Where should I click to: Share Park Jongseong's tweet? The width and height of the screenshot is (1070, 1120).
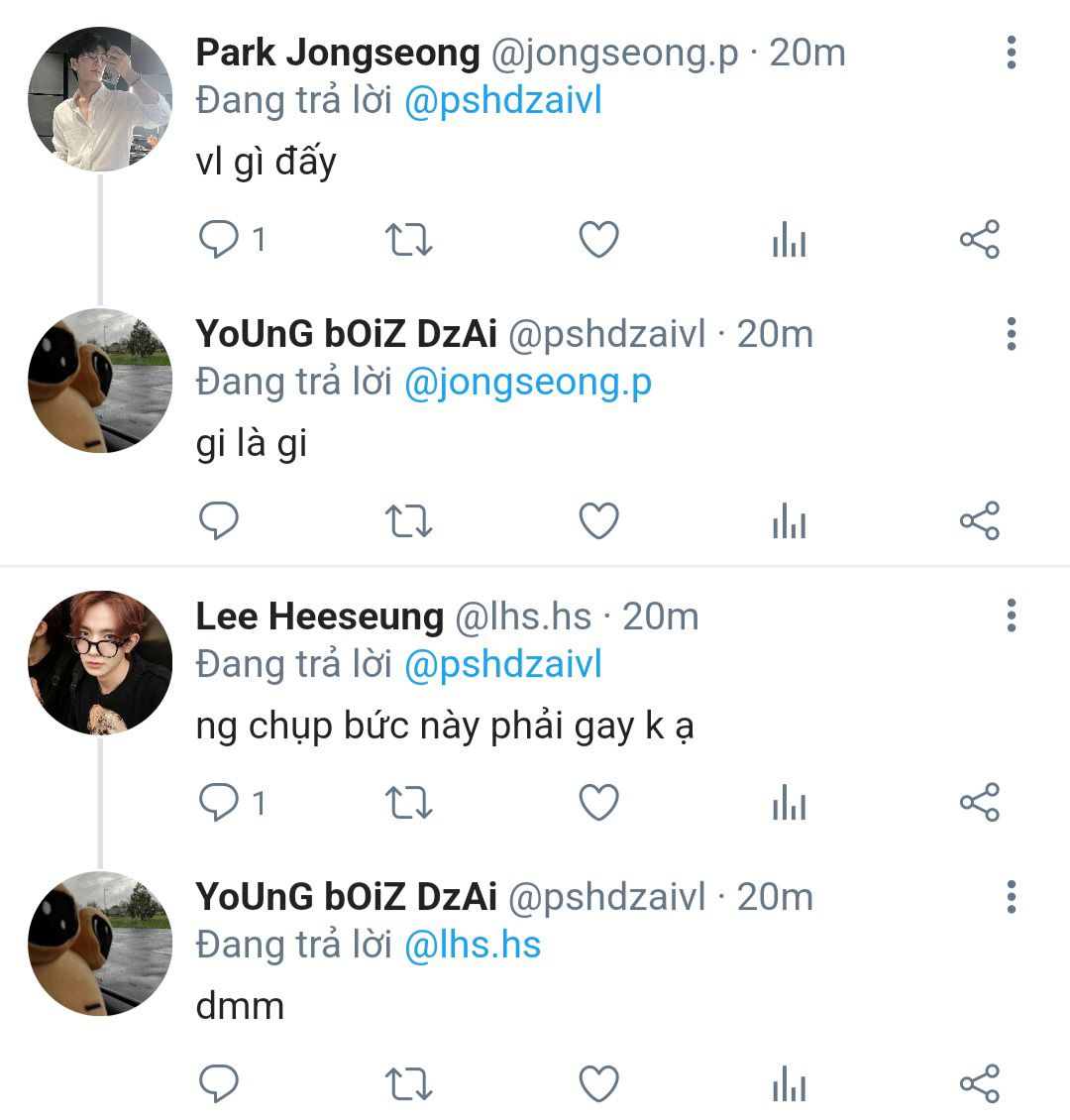point(979,240)
